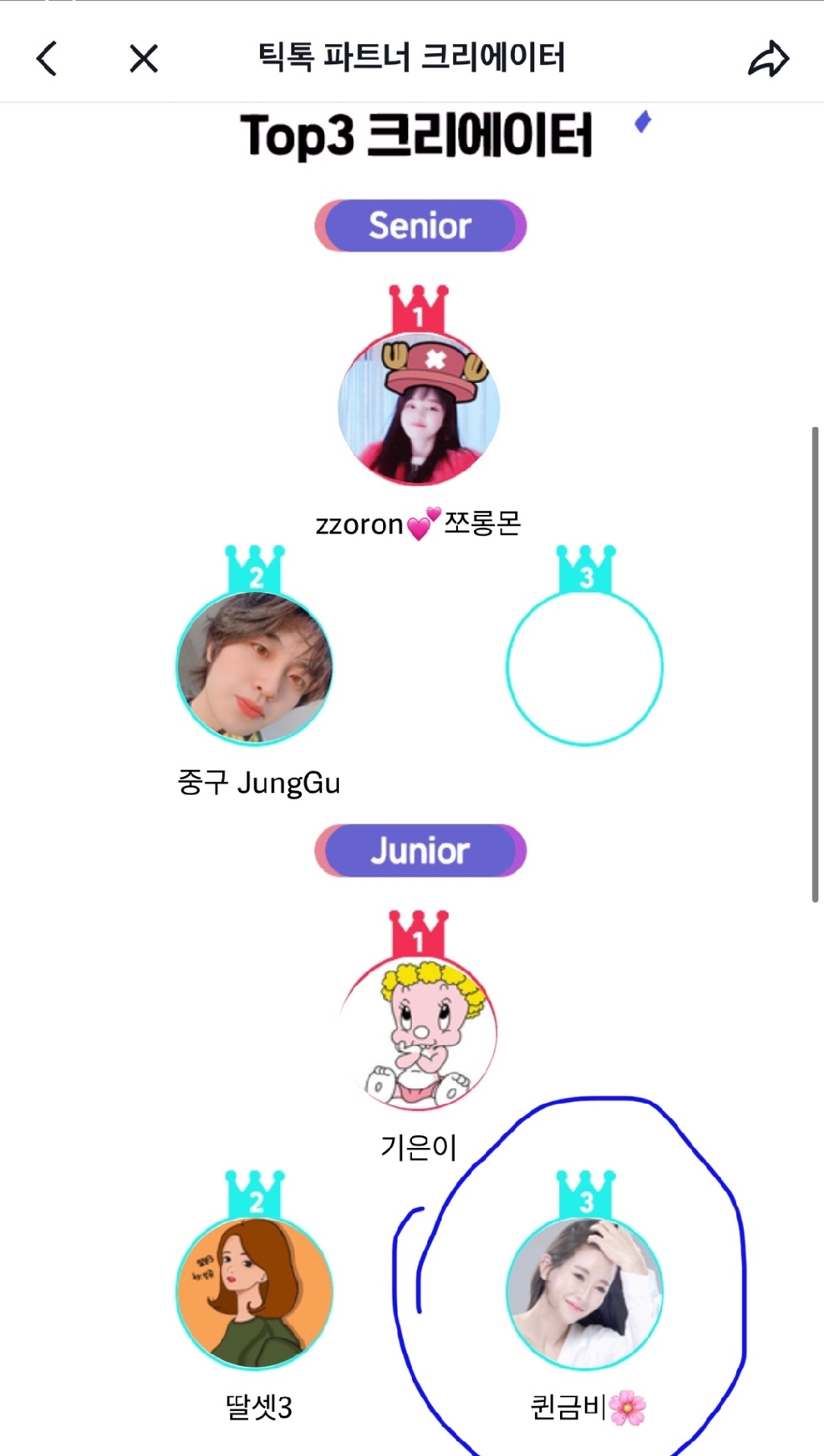
Task: Share this creator ranking page
Action: 768,58
